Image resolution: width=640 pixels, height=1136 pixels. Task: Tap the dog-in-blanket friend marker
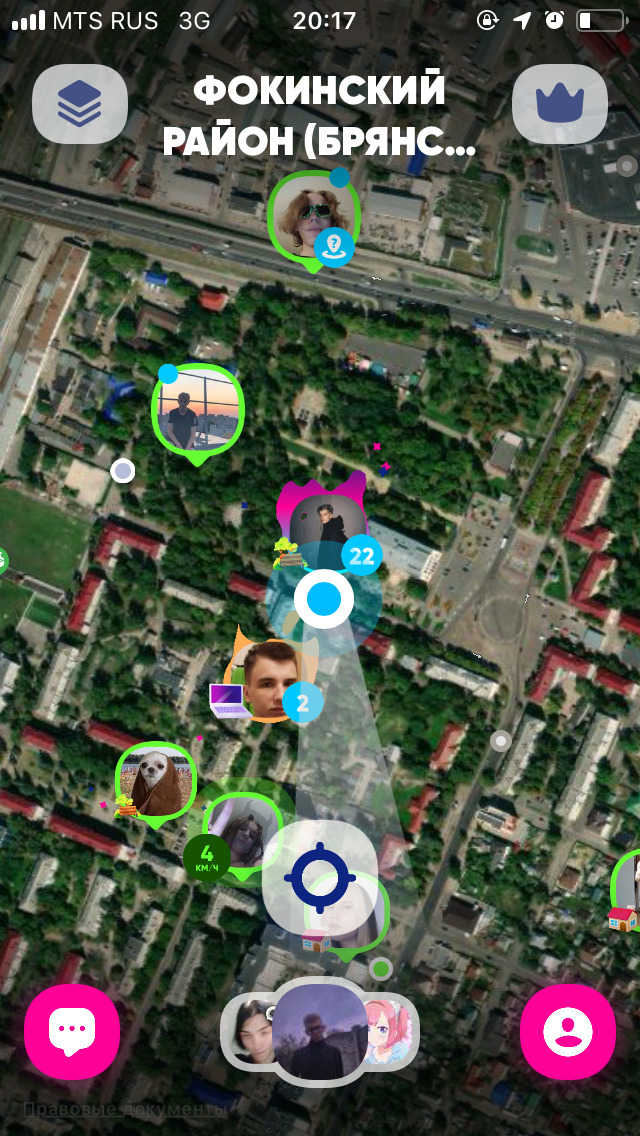(x=155, y=780)
